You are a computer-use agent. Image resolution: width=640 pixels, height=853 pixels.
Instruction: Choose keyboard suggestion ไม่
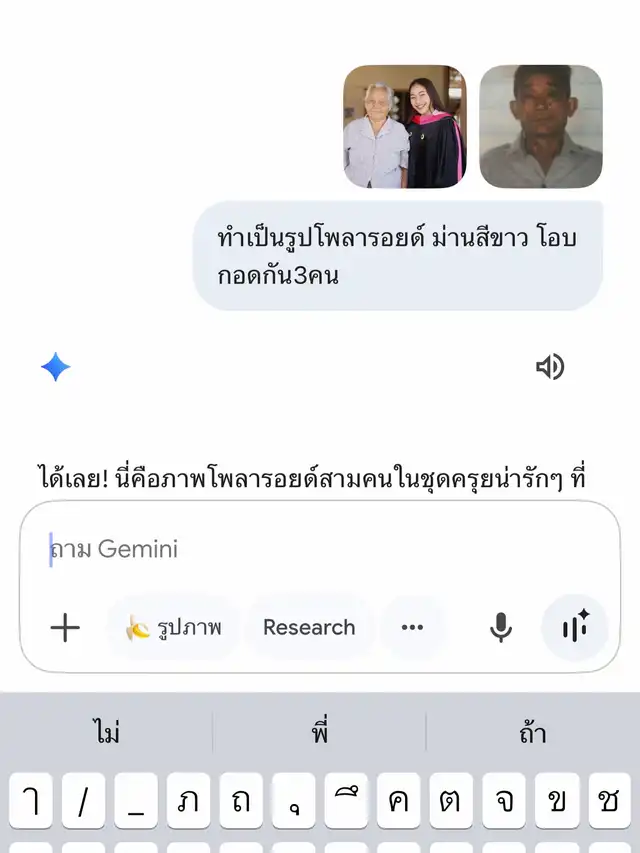click(x=108, y=733)
